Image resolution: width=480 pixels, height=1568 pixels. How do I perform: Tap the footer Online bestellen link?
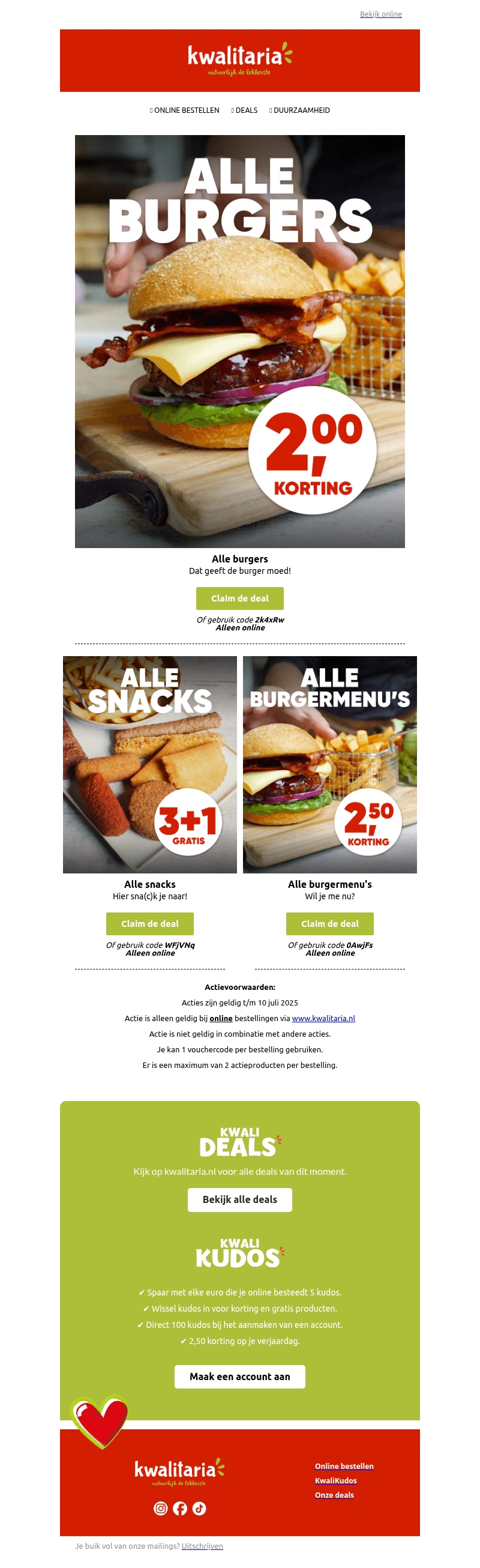click(x=344, y=1466)
